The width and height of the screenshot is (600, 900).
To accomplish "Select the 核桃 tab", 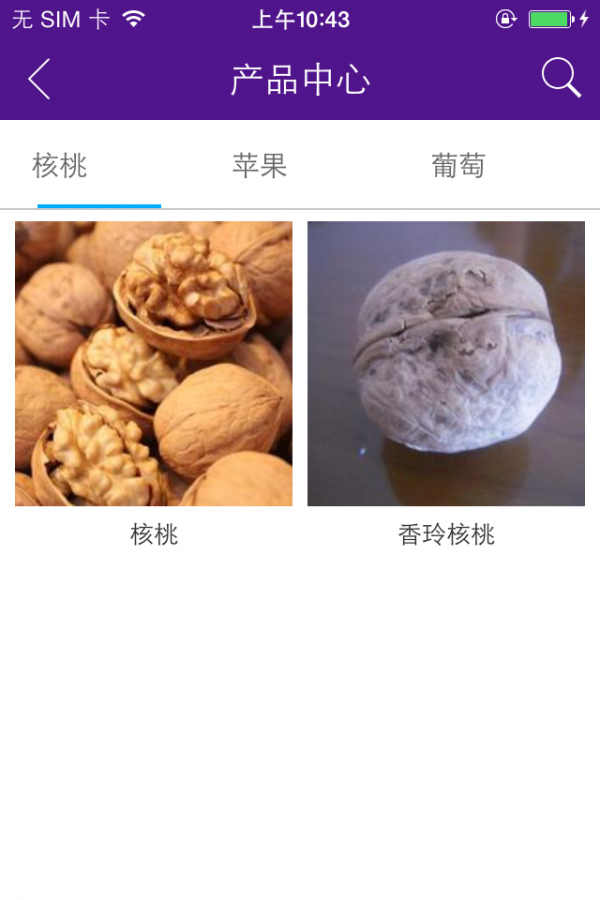I will [60, 166].
